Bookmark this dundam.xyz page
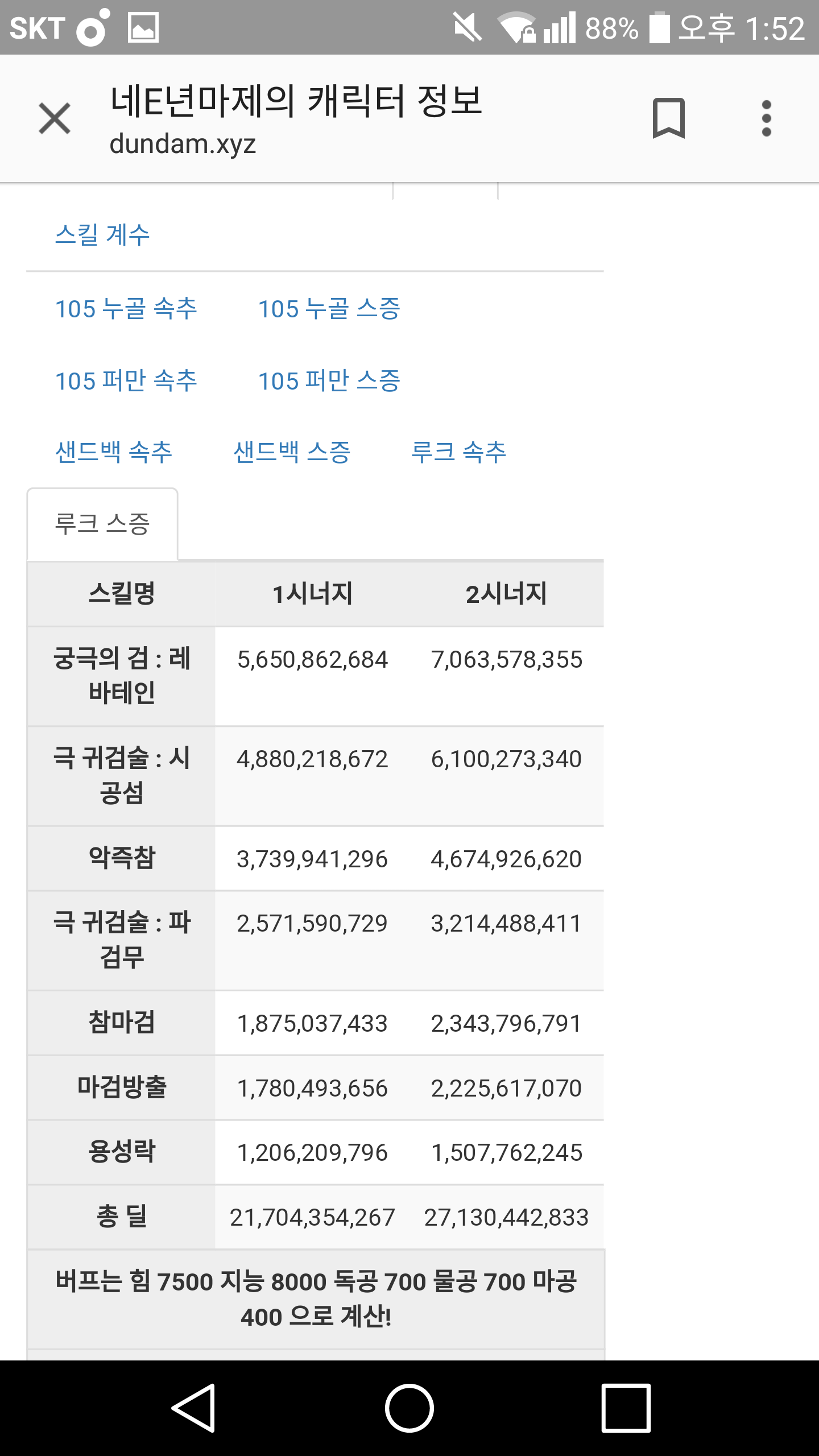Screen dimensions: 819x1456 pos(668,118)
